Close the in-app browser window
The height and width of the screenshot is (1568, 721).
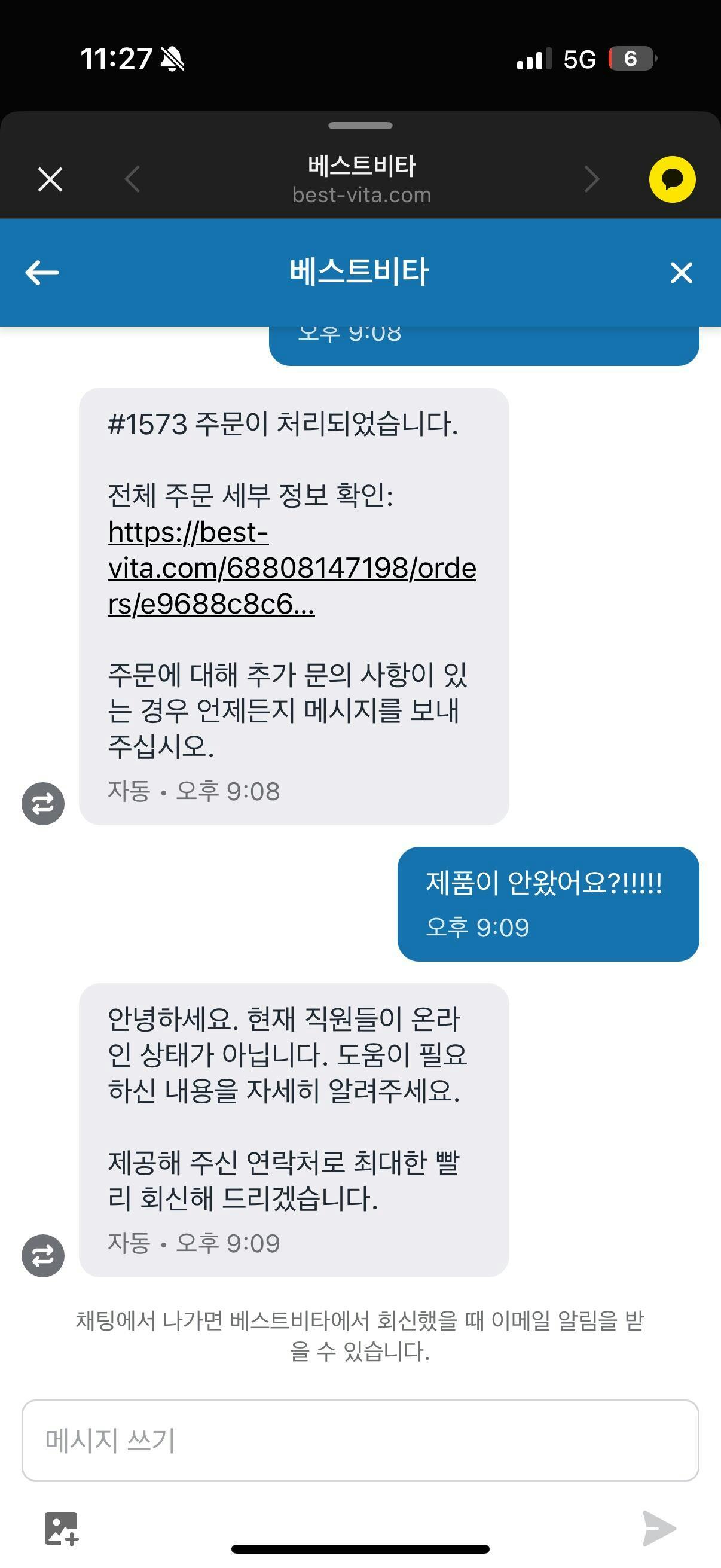(x=50, y=179)
